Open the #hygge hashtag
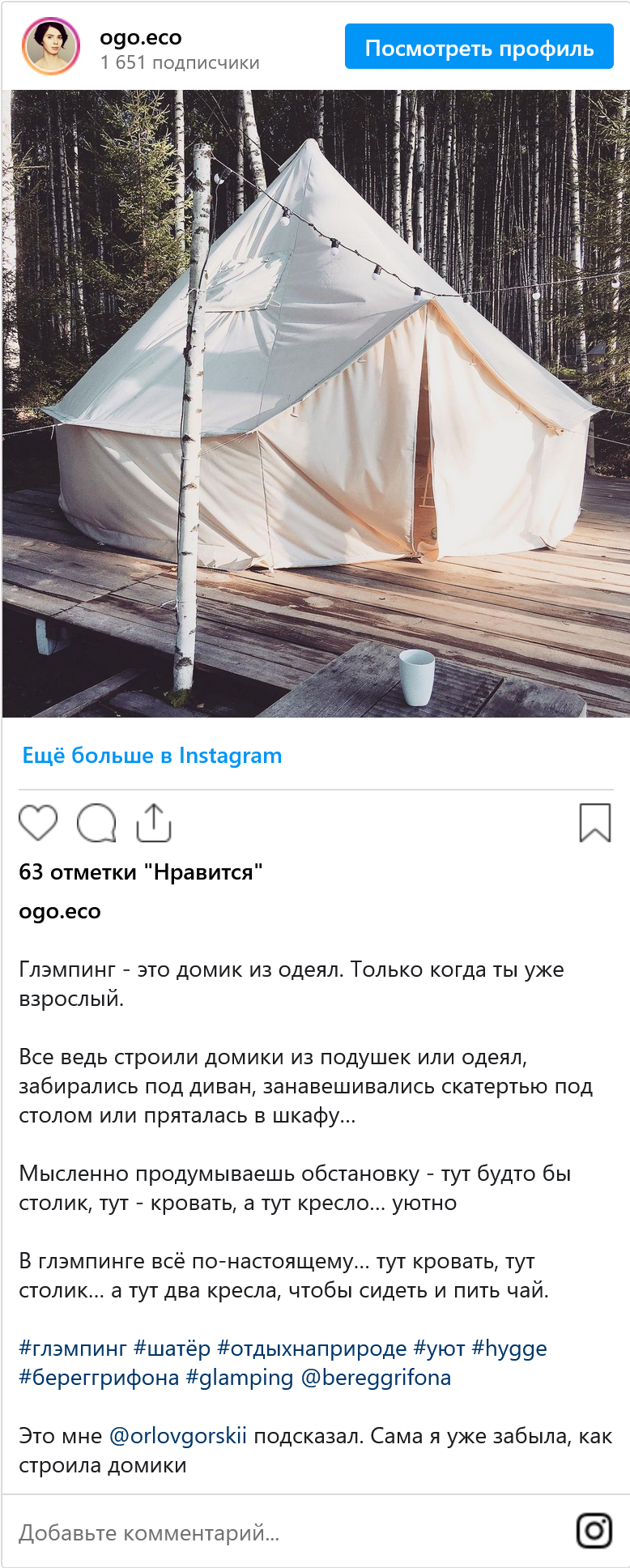 (x=509, y=1349)
